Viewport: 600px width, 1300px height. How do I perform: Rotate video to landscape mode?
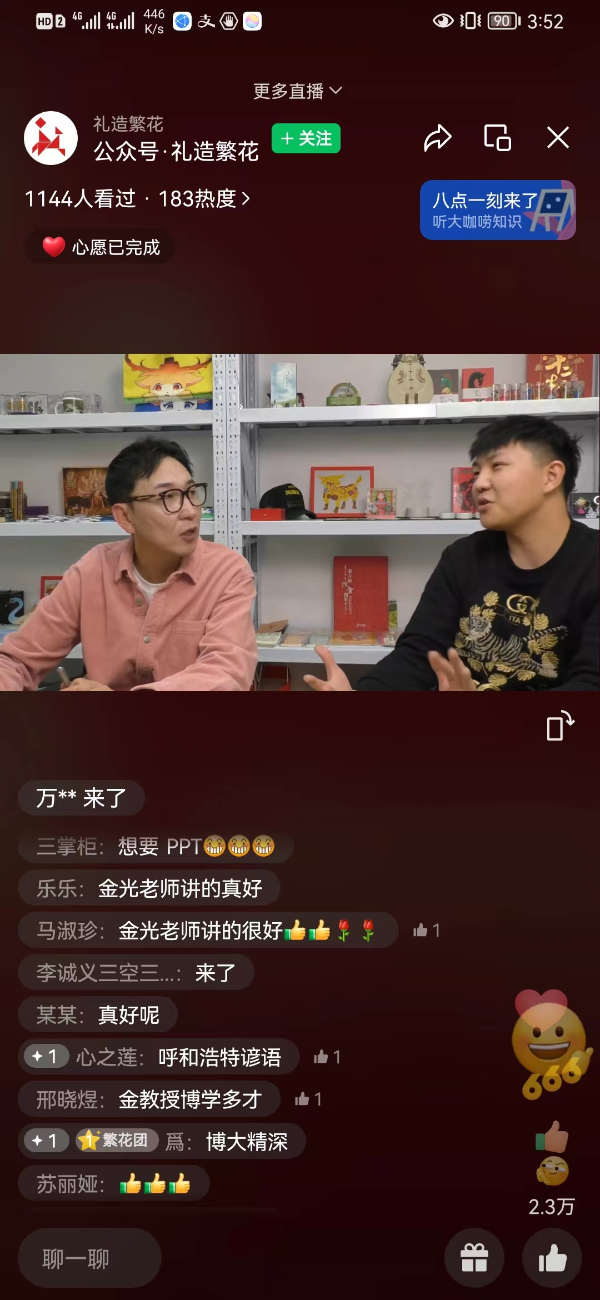[x=559, y=726]
